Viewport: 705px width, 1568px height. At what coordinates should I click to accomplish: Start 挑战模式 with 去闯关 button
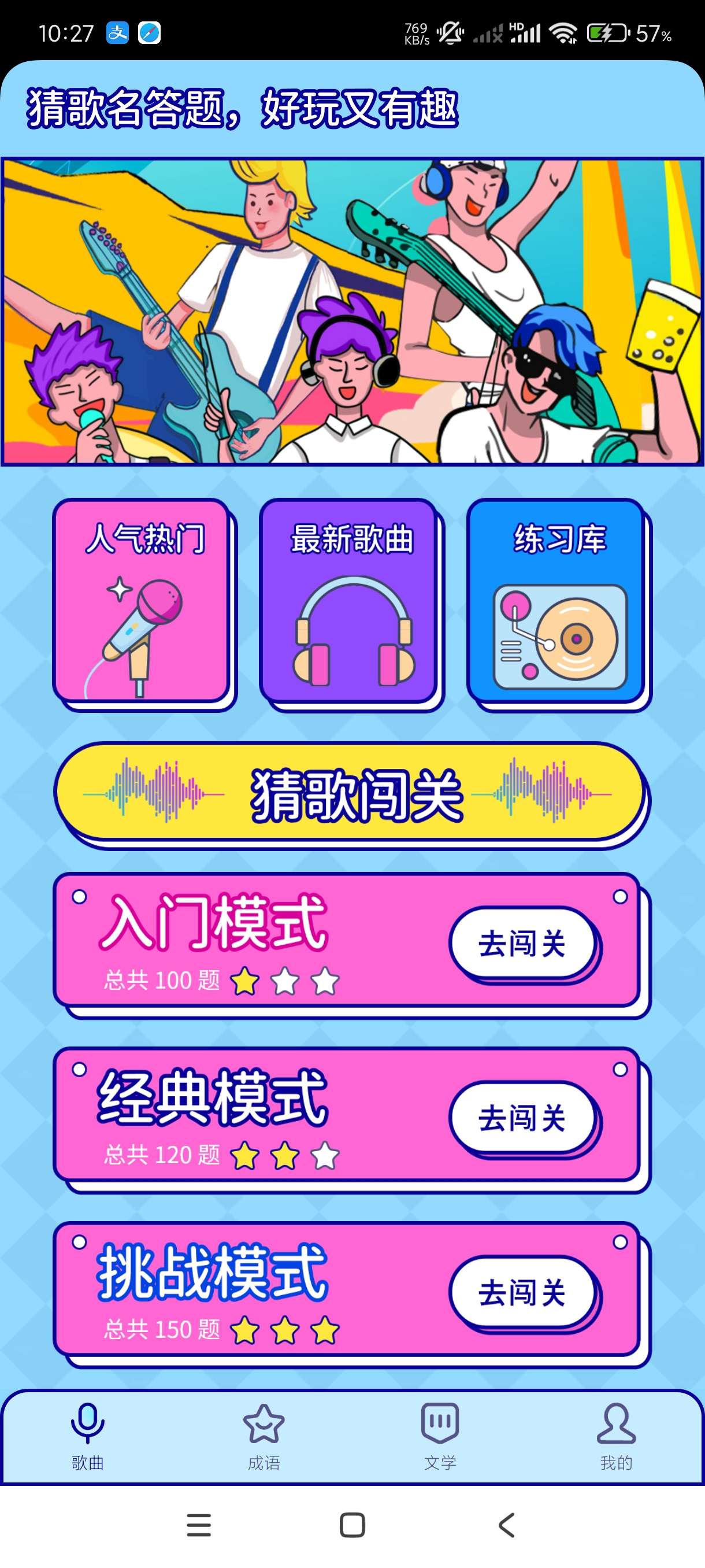coord(522,1292)
